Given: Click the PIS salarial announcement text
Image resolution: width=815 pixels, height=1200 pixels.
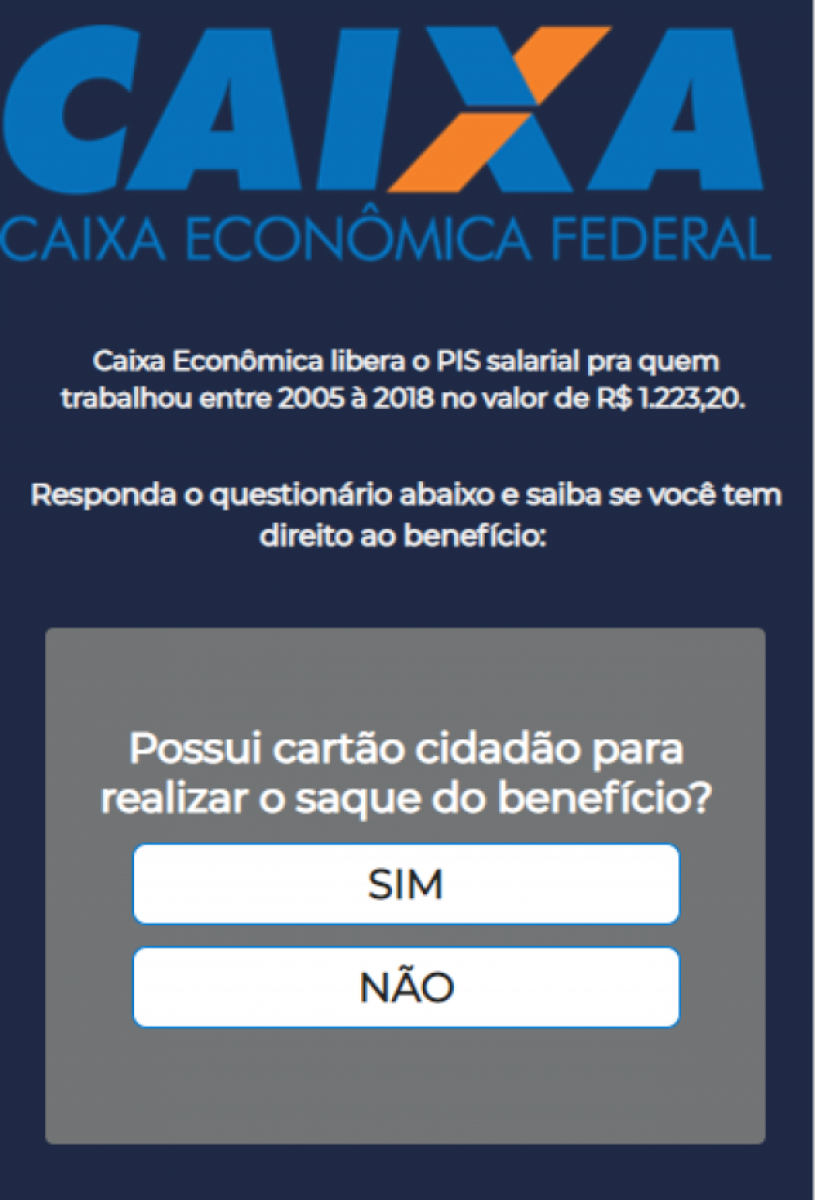Looking at the screenshot, I should tap(407, 380).
